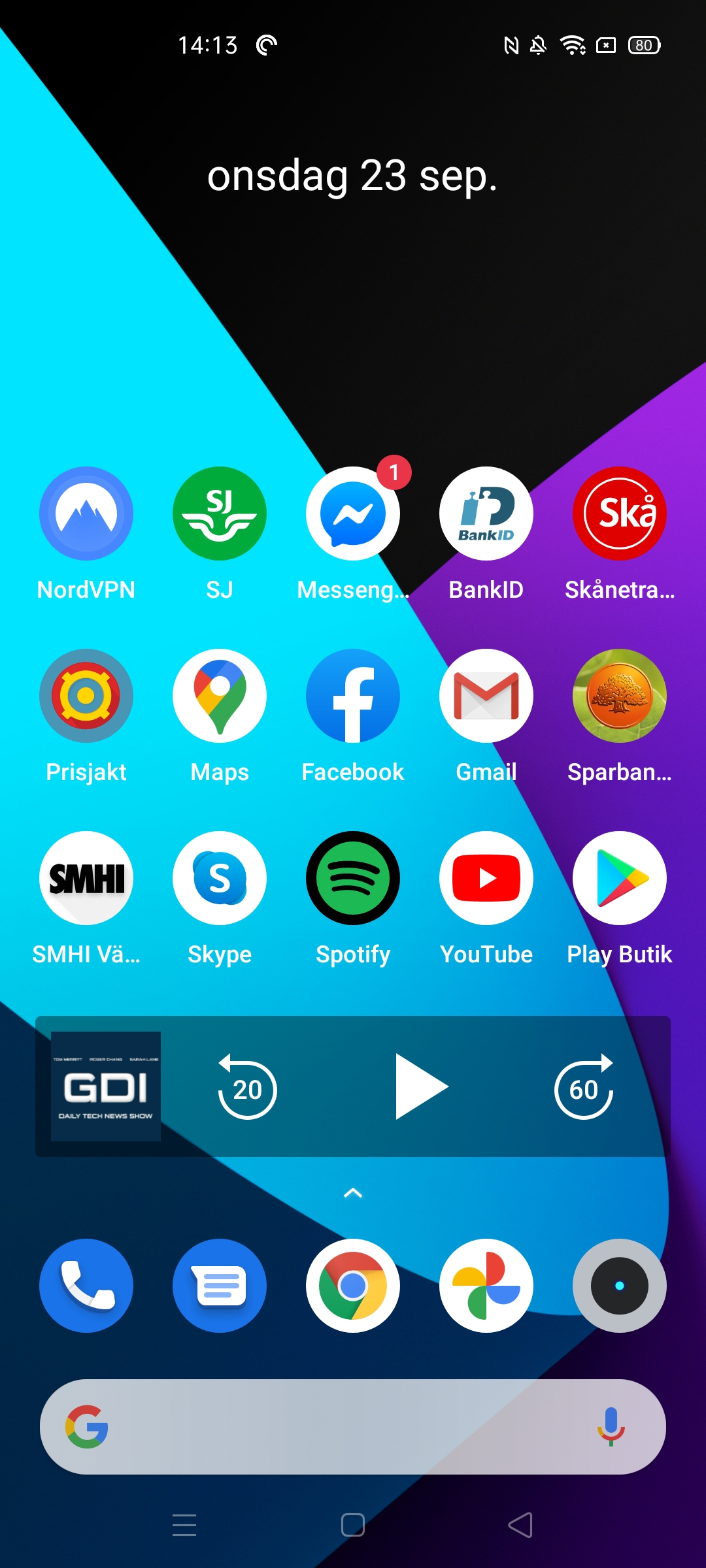
Task: Launch Skype
Action: tap(220, 878)
